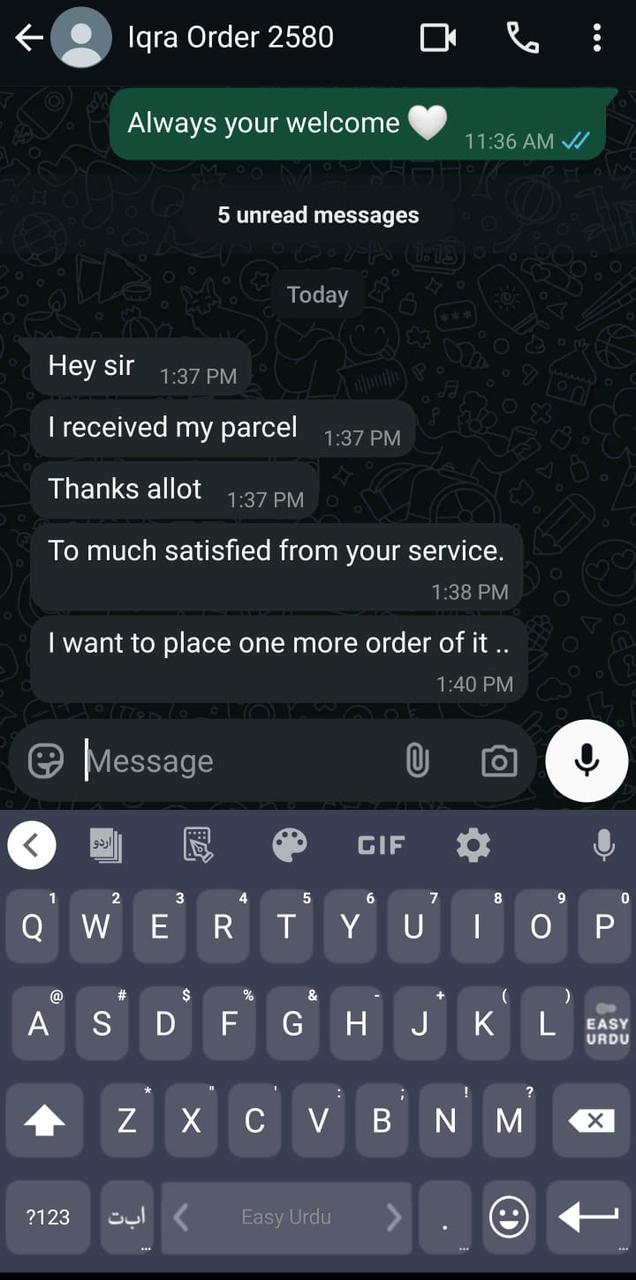Viewport: 636px width, 1280px height.
Task: Open the keyboard theme palette
Action: [x=290, y=846]
